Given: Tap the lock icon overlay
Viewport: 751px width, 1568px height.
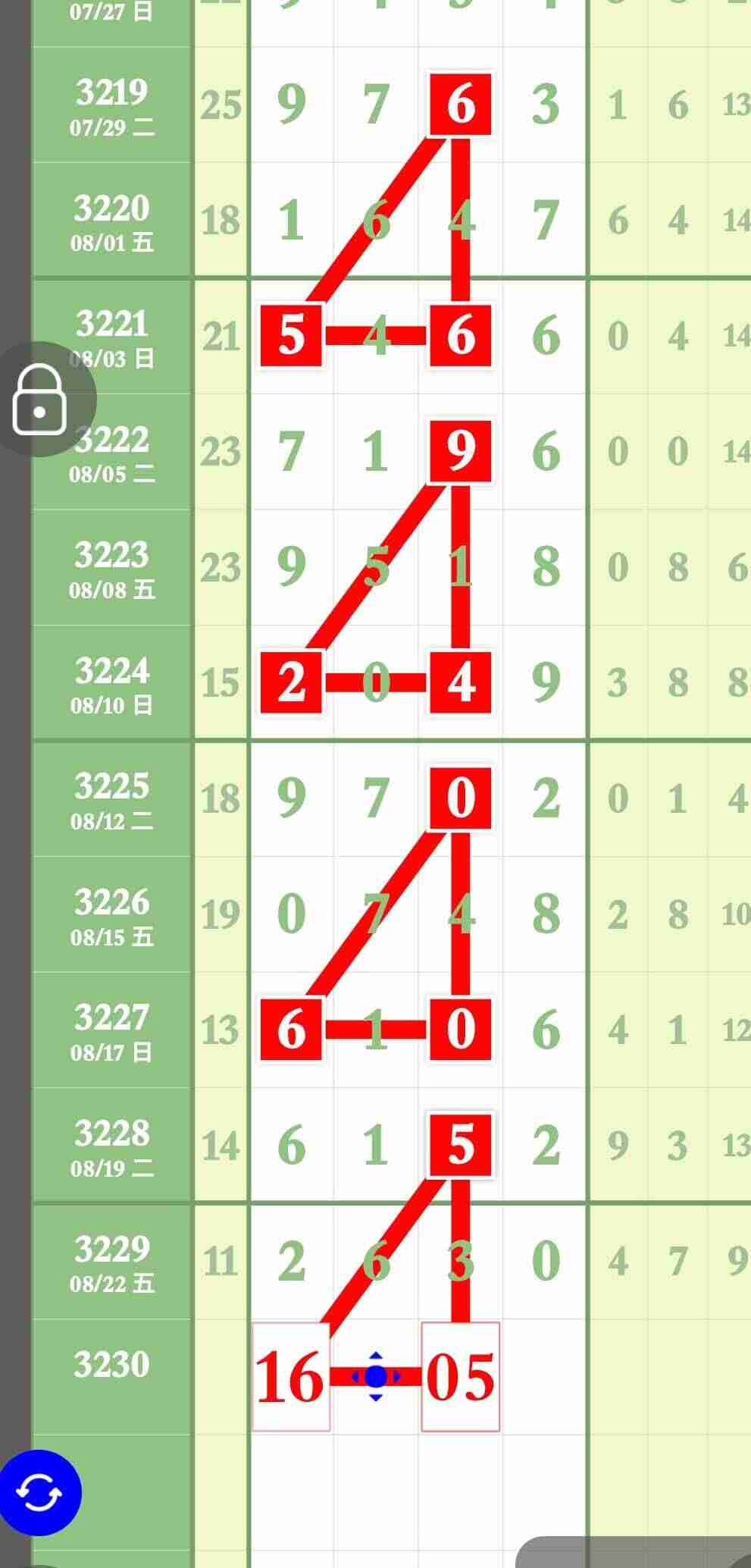Looking at the screenshot, I should [39, 400].
